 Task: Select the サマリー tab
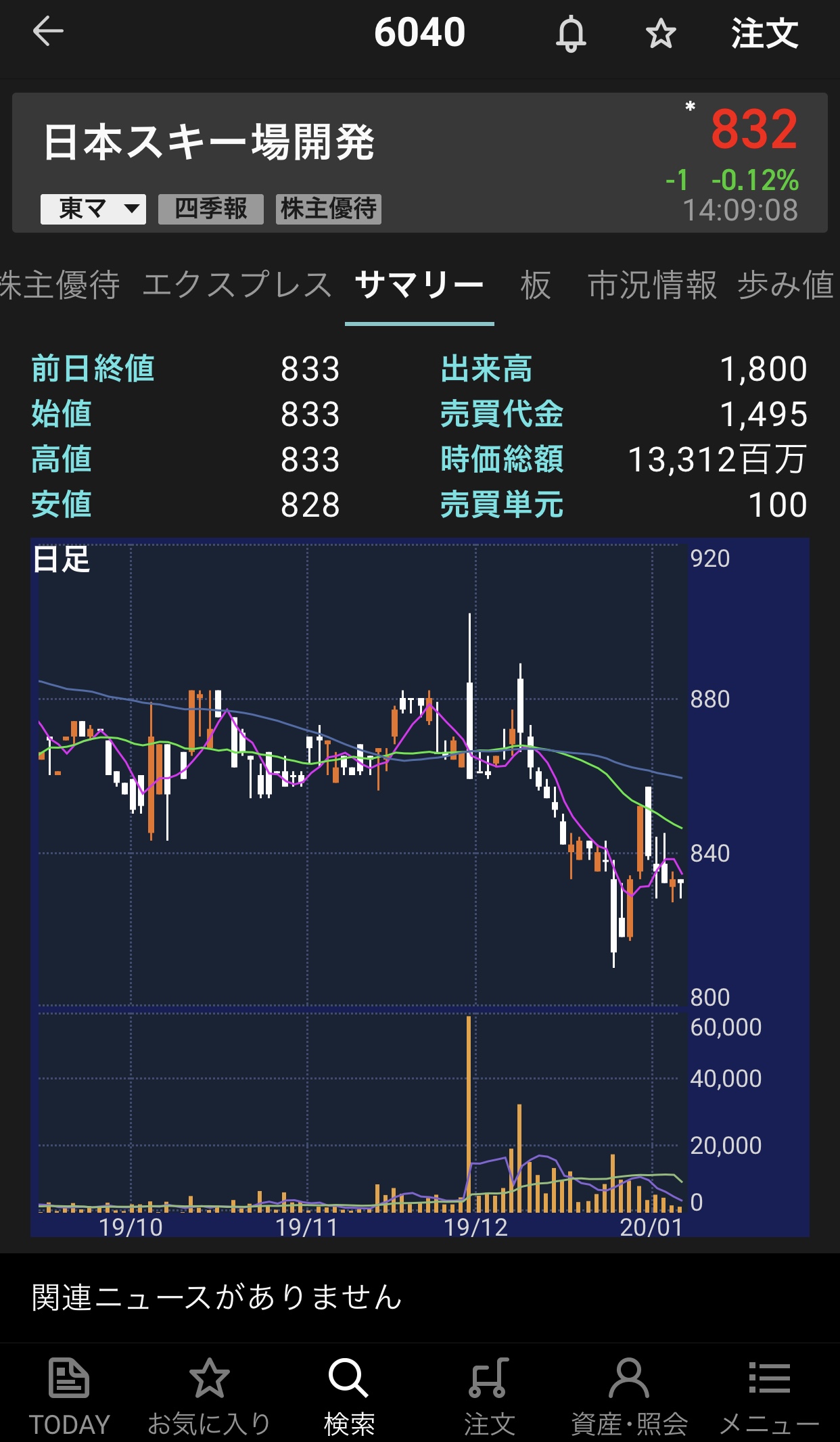419,285
